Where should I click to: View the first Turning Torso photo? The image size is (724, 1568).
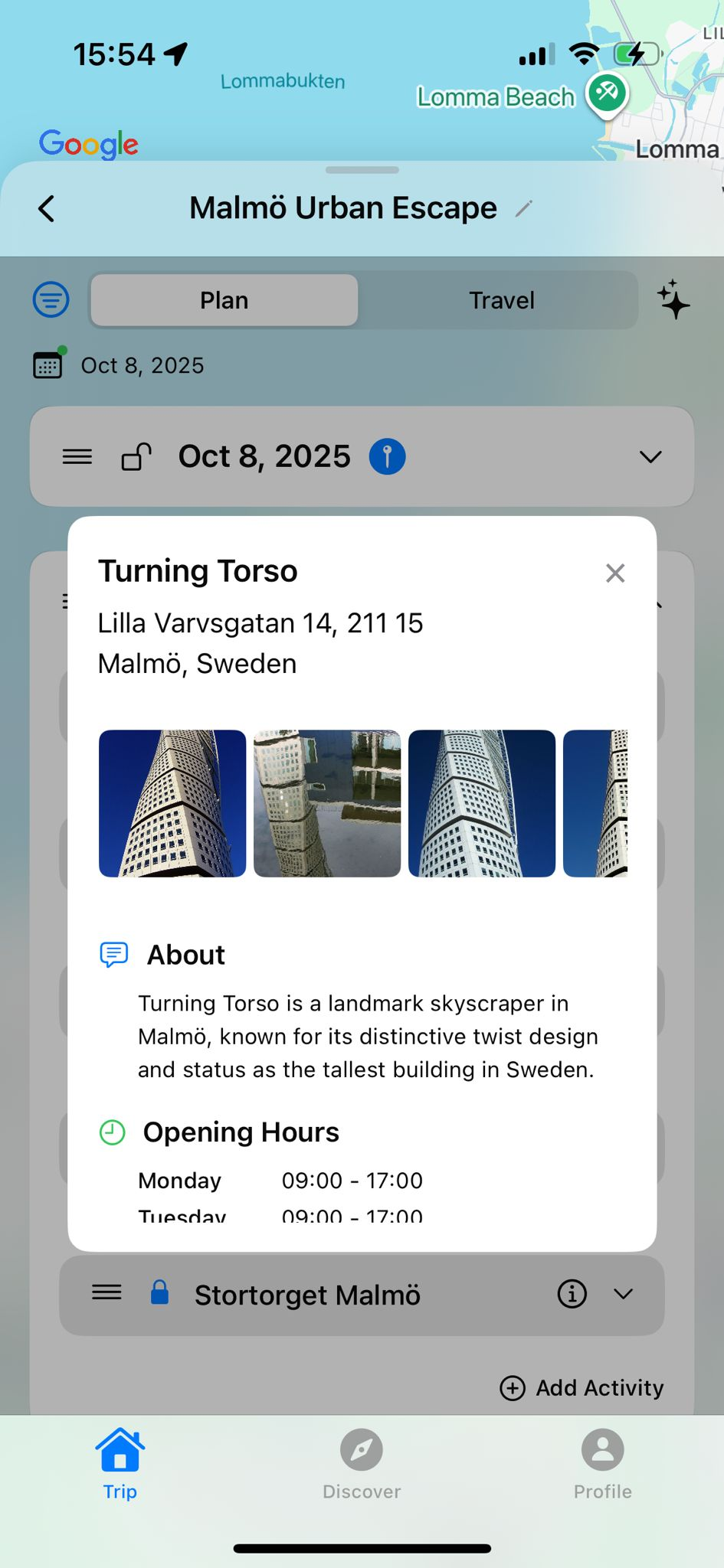(172, 803)
